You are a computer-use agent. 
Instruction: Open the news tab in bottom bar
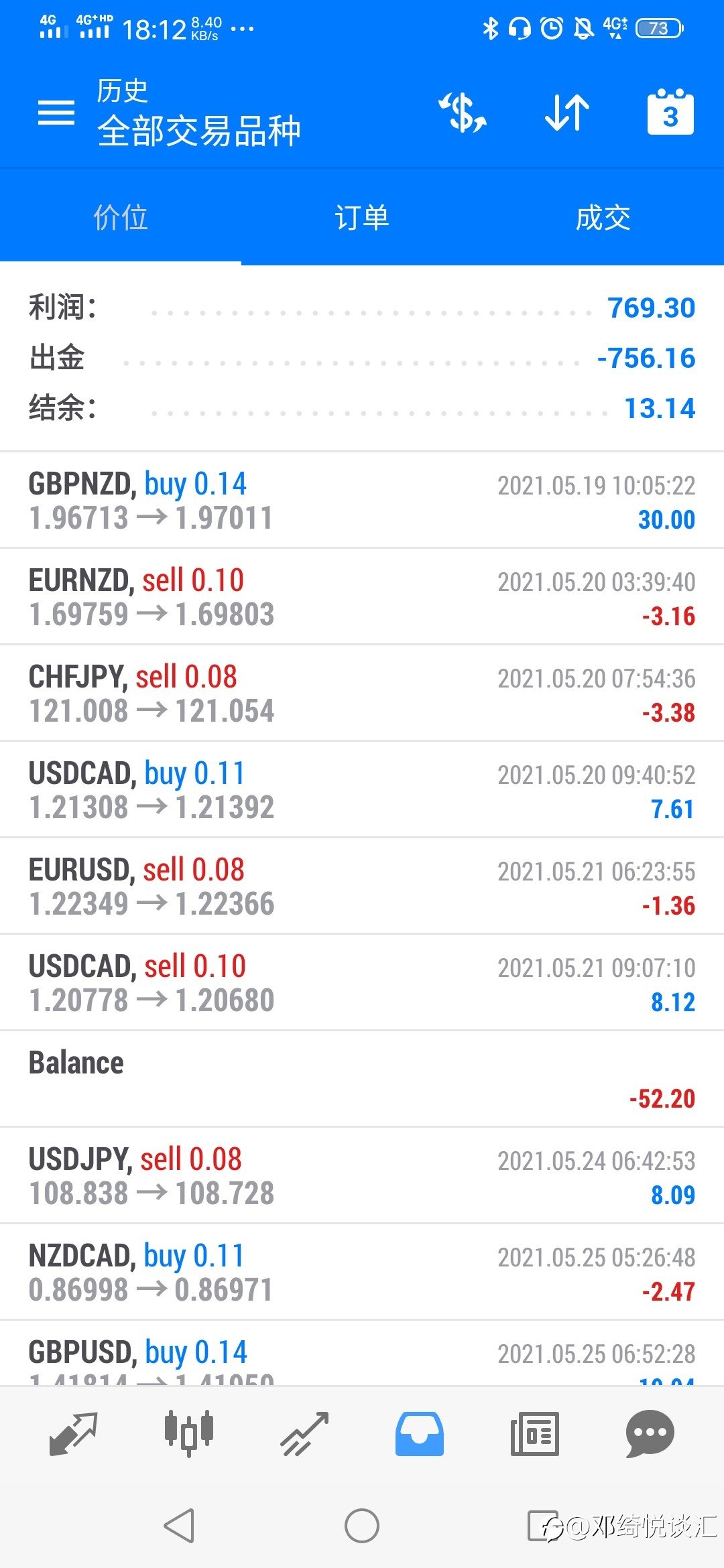[x=535, y=1434]
